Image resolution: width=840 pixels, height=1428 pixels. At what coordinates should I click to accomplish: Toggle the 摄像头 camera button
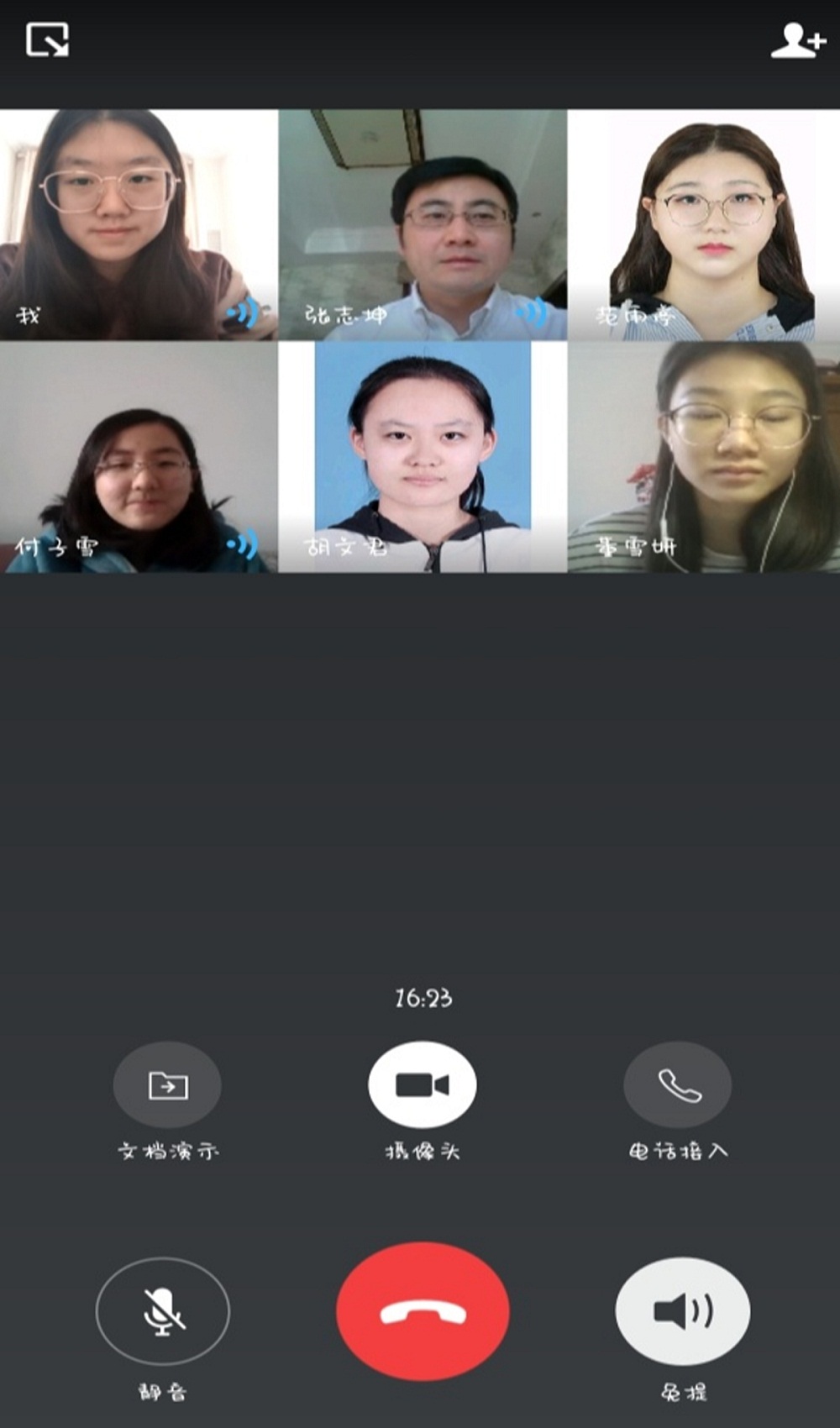(x=423, y=1085)
